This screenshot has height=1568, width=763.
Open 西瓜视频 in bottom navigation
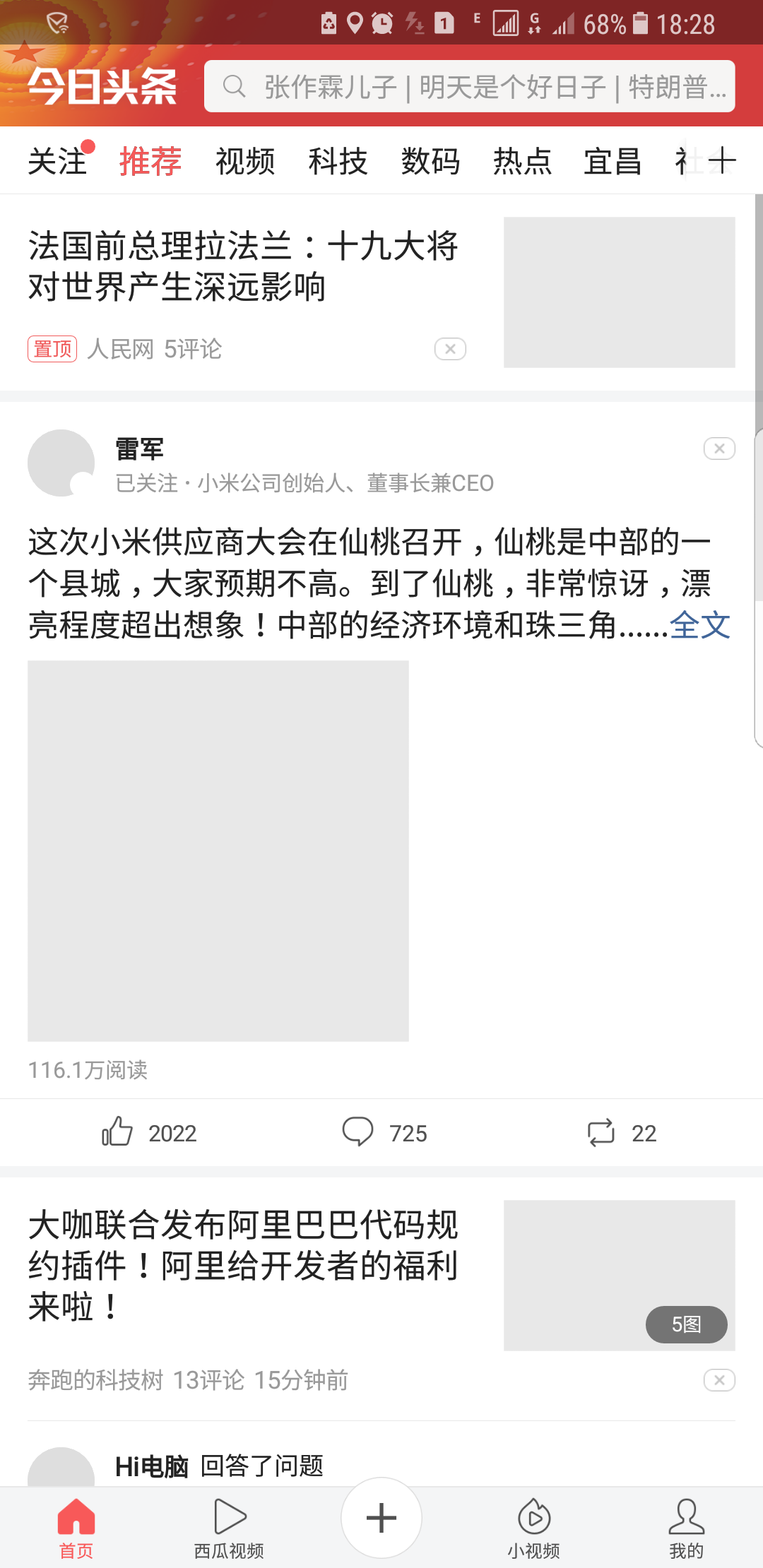coord(229,1528)
